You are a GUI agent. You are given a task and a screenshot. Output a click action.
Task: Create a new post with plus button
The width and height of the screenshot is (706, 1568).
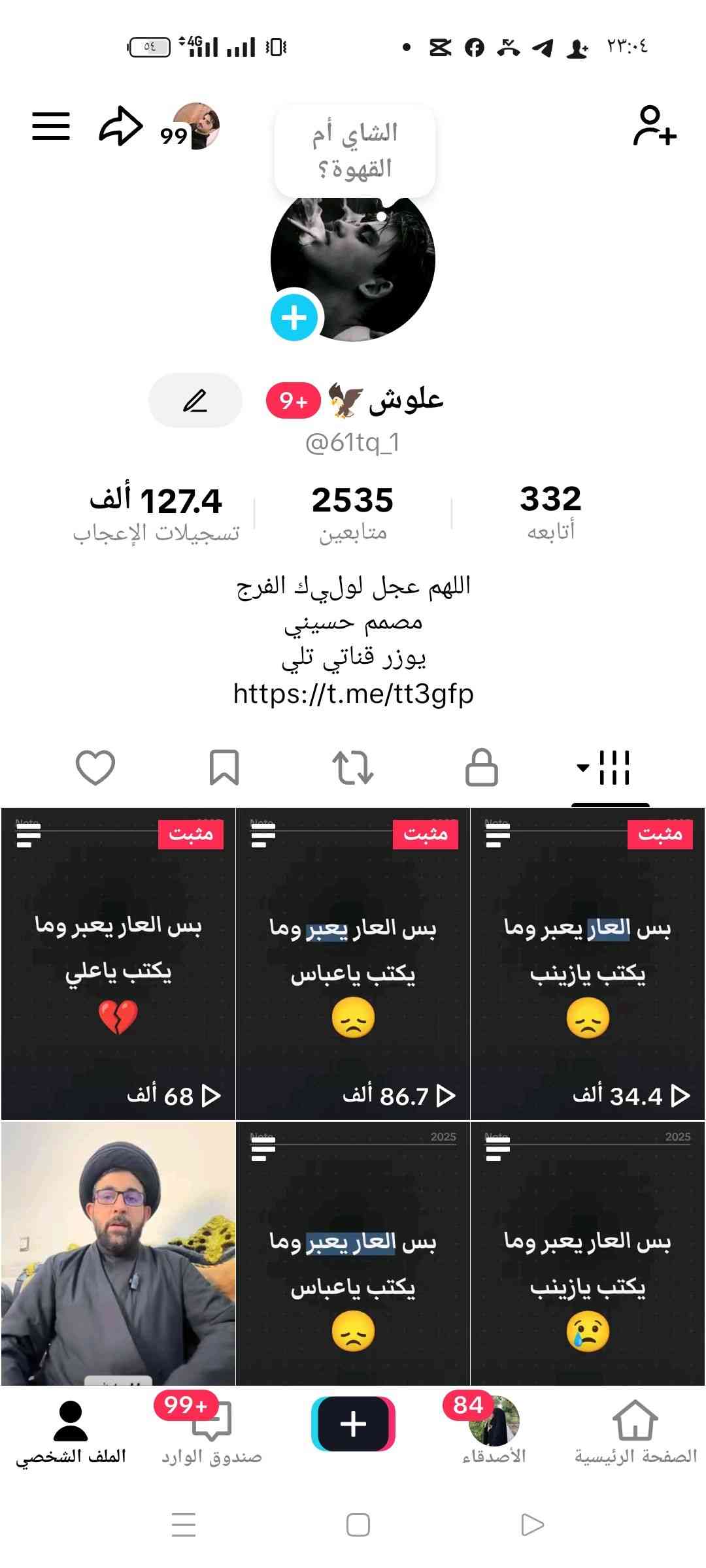[353, 1424]
